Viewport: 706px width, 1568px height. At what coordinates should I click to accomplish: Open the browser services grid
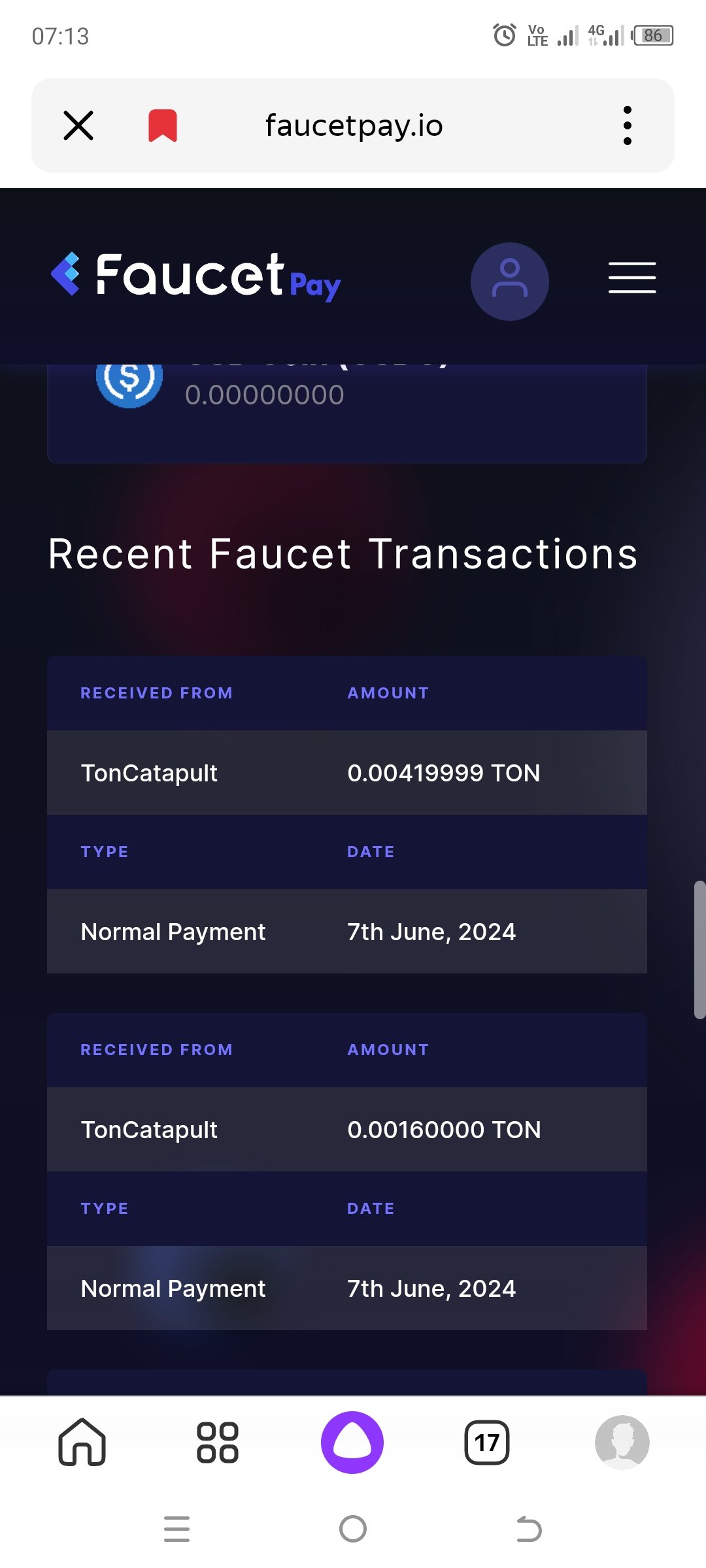[218, 1442]
